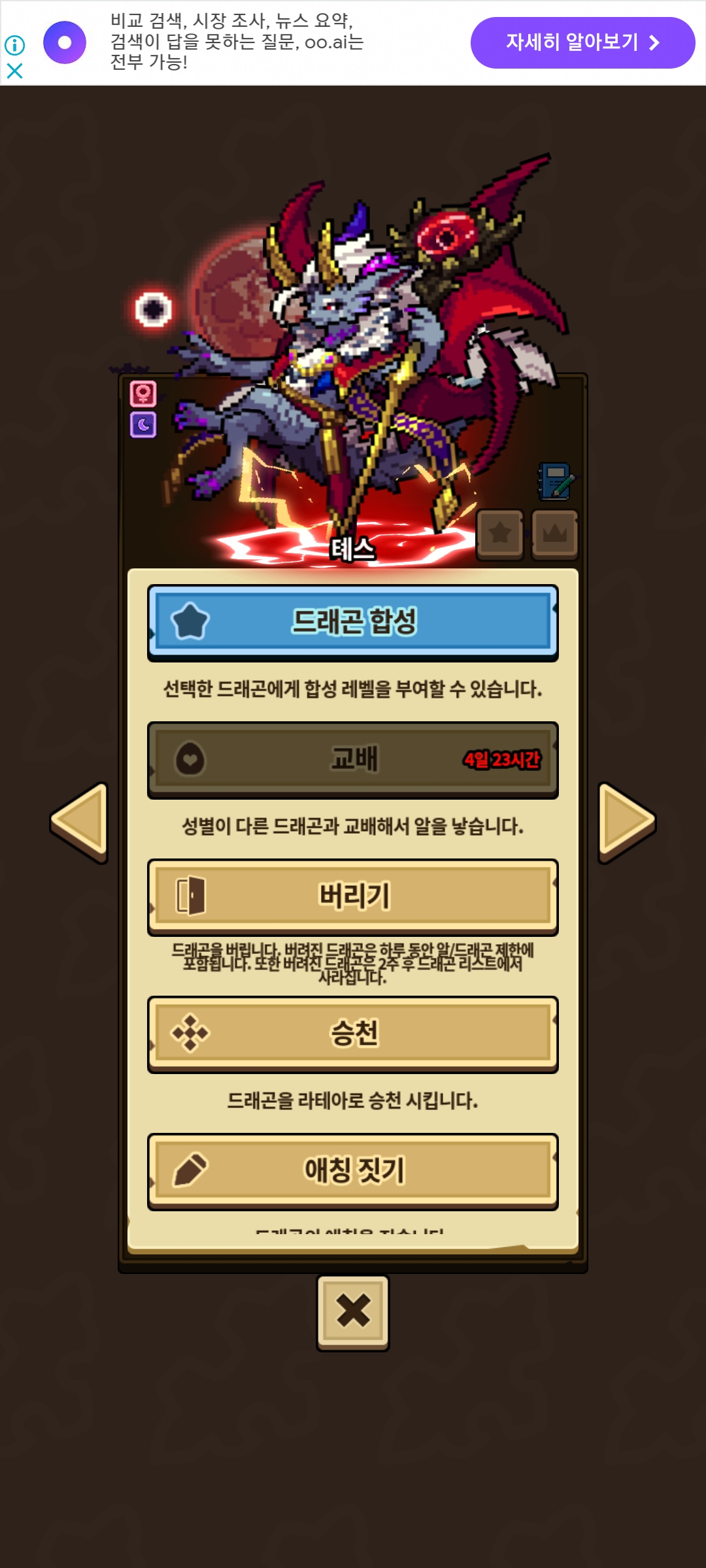Viewport: 706px width, 1568px height.
Task: Select the 교배 breeding button
Action: pos(352,759)
